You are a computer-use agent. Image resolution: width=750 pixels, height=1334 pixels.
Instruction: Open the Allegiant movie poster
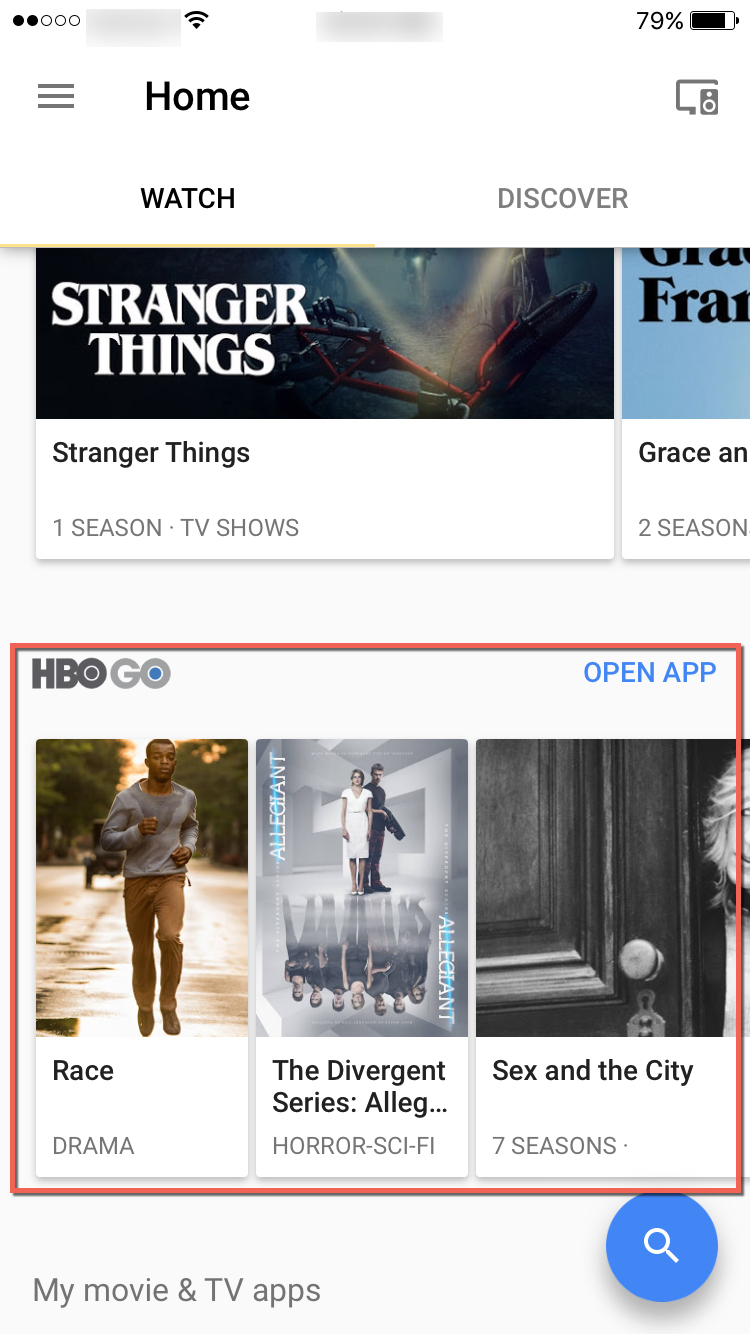[x=361, y=888]
